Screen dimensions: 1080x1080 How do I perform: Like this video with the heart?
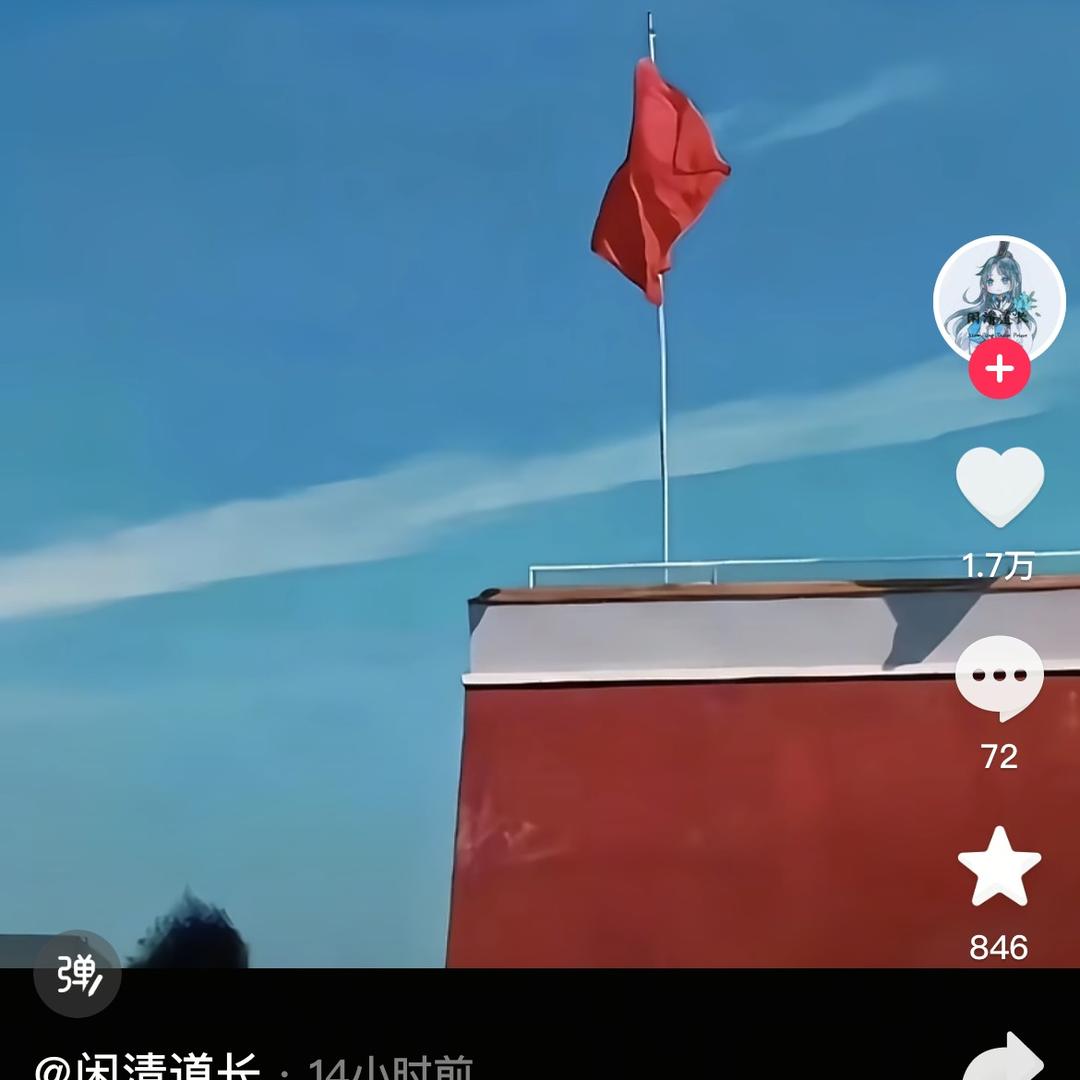[x=999, y=486]
